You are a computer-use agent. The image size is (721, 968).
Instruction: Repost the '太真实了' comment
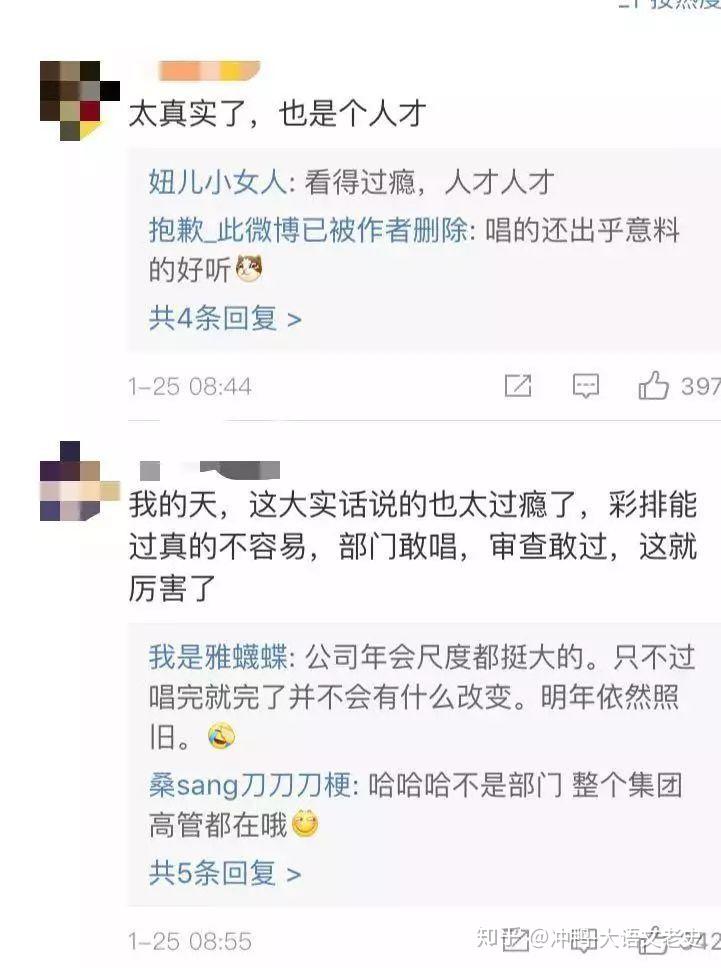pos(518,385)
